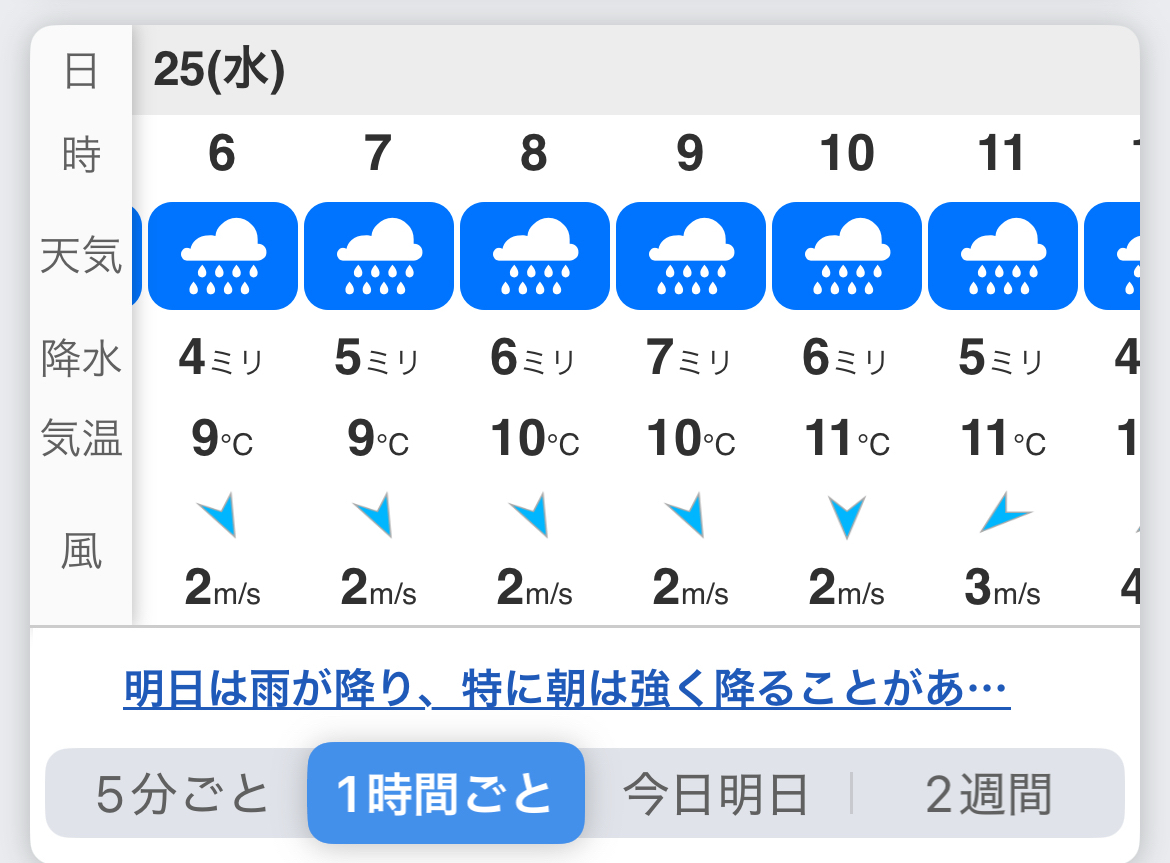Switch to the 5分ごと view

pyautogui.click(x=182, y=795)
